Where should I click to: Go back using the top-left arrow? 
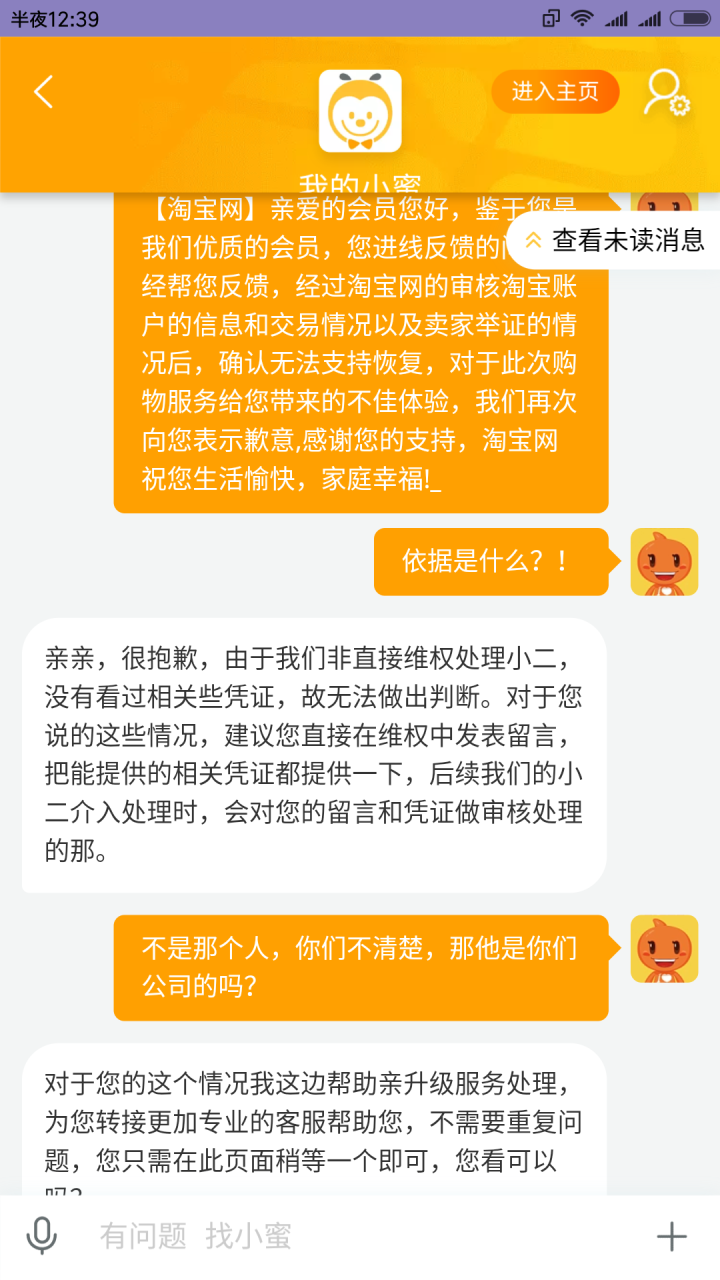click(43, 93)
